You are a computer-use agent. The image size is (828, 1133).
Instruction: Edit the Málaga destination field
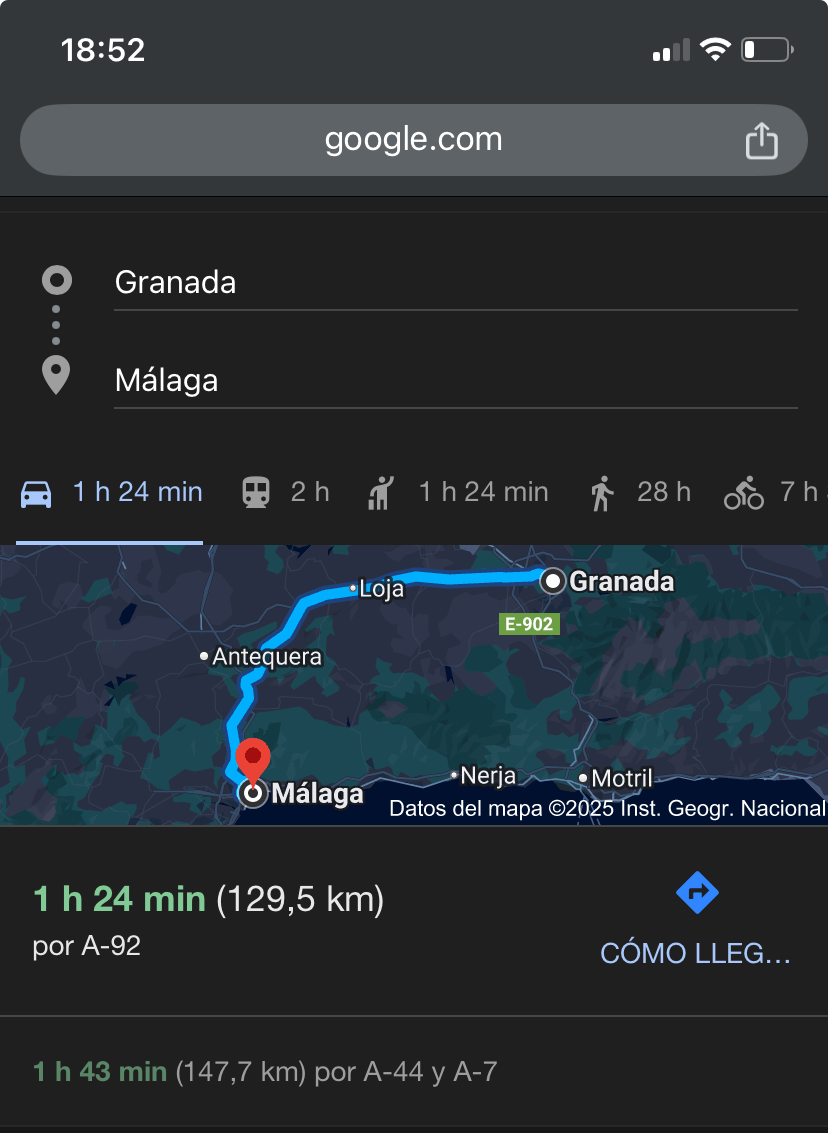click(x=300, y=380)
